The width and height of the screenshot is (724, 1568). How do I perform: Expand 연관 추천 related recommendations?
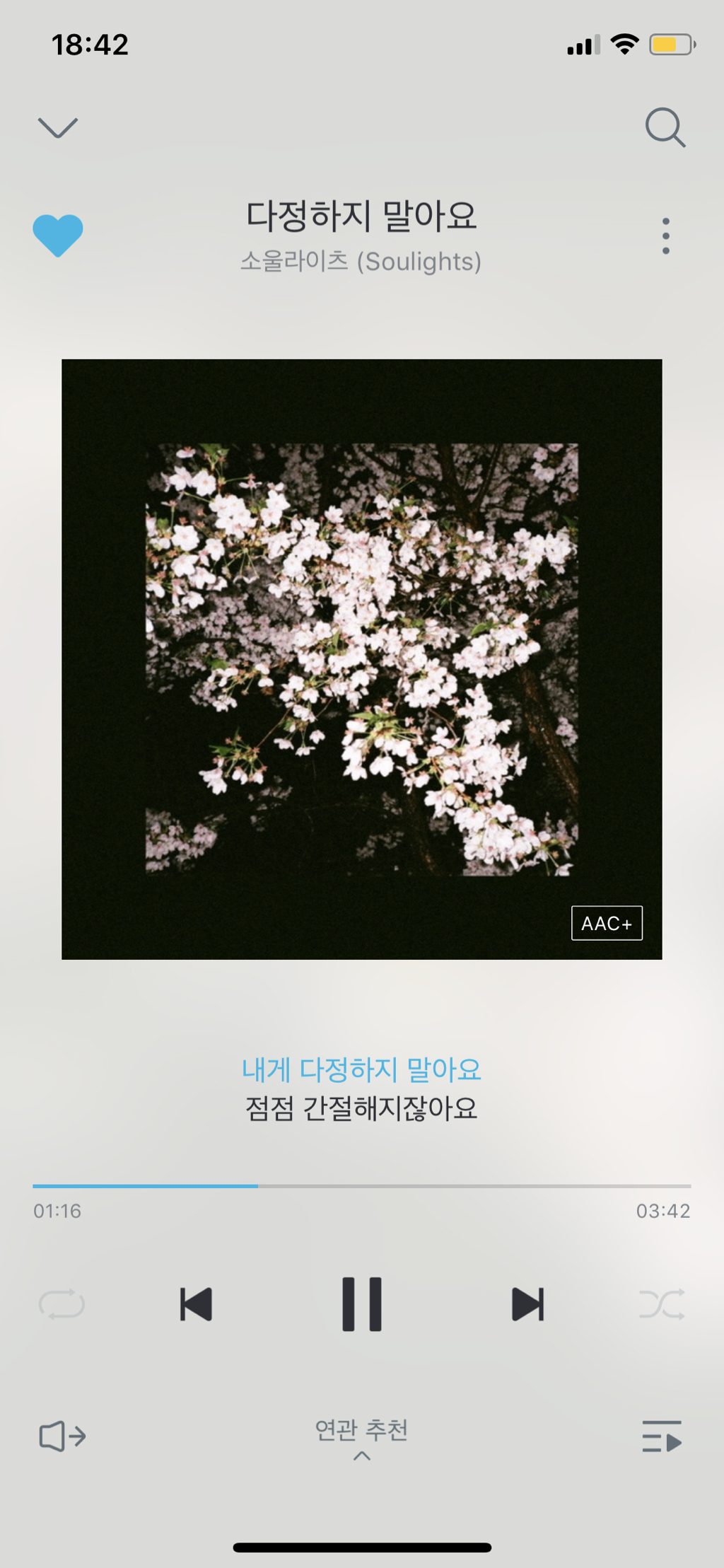tap(361, 1439)
